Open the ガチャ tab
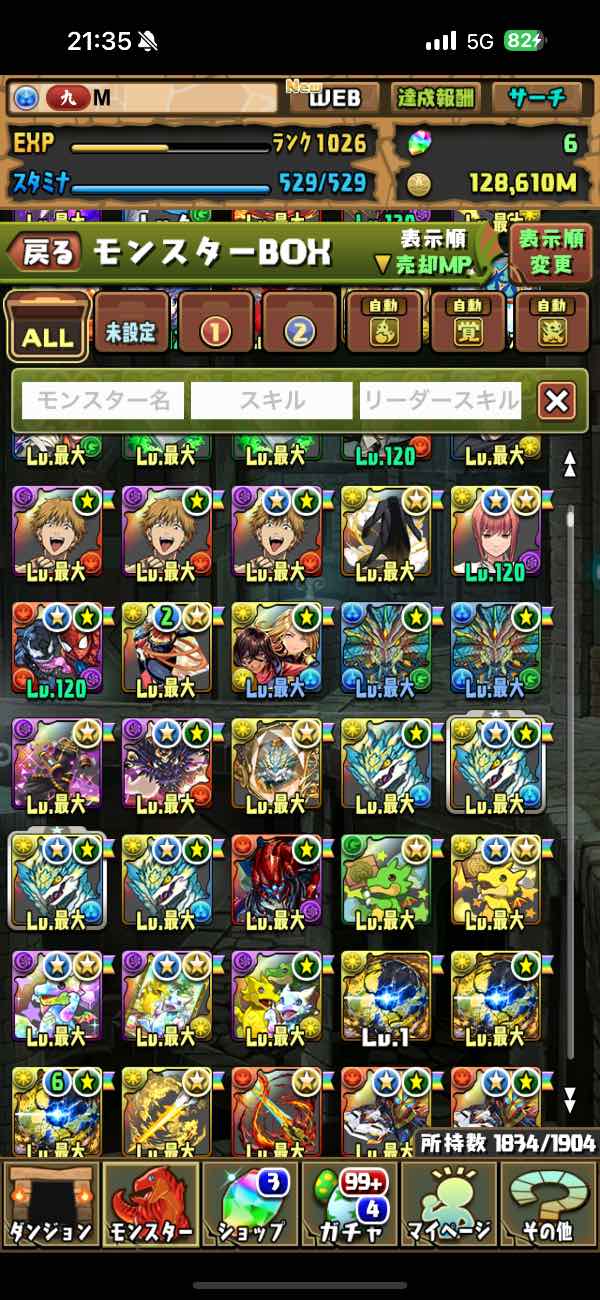600x1300 pixels. click(x=350, y=1204)
